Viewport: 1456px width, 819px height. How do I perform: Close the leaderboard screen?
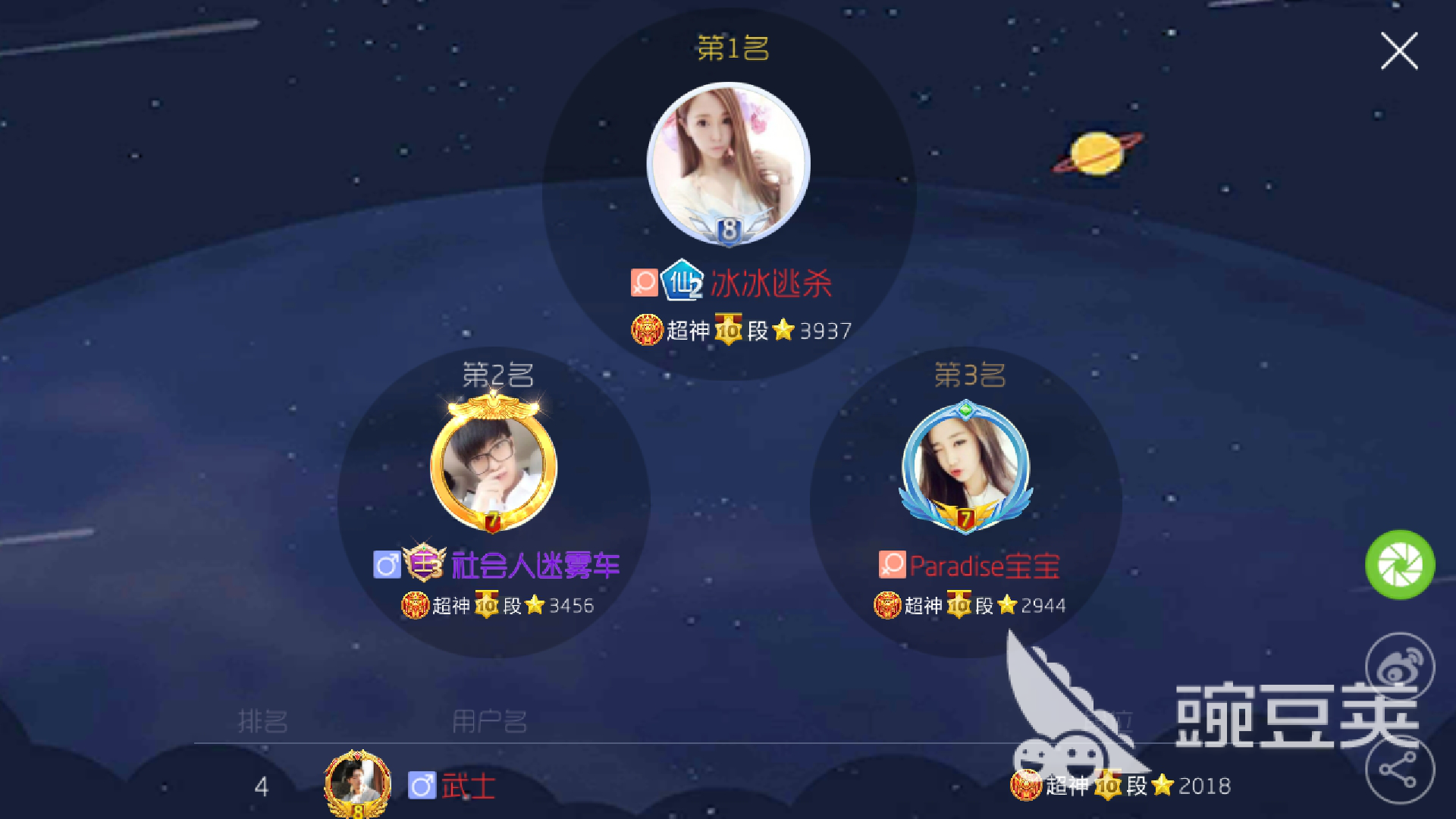(x=1399, y=52)
